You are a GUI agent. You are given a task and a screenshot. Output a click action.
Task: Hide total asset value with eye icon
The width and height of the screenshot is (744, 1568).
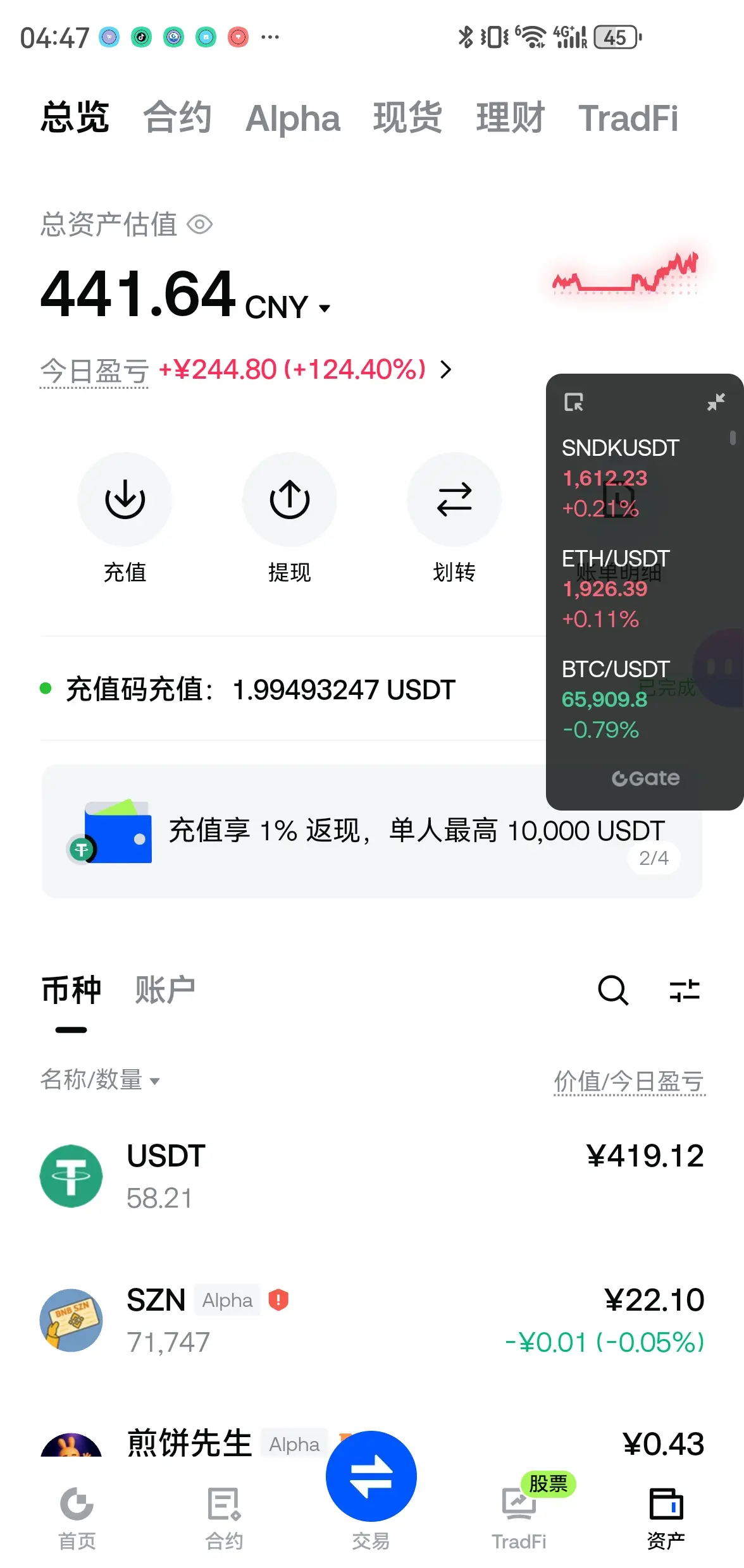(x=200, y=224)
